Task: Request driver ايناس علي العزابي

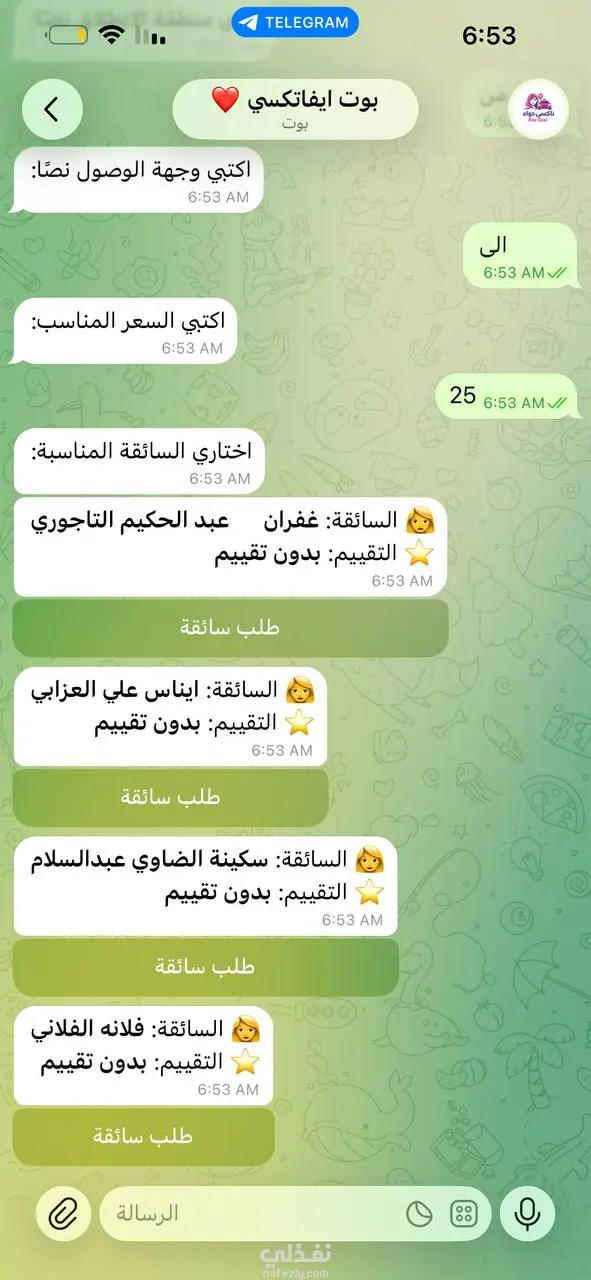Action: click(171, 797)
